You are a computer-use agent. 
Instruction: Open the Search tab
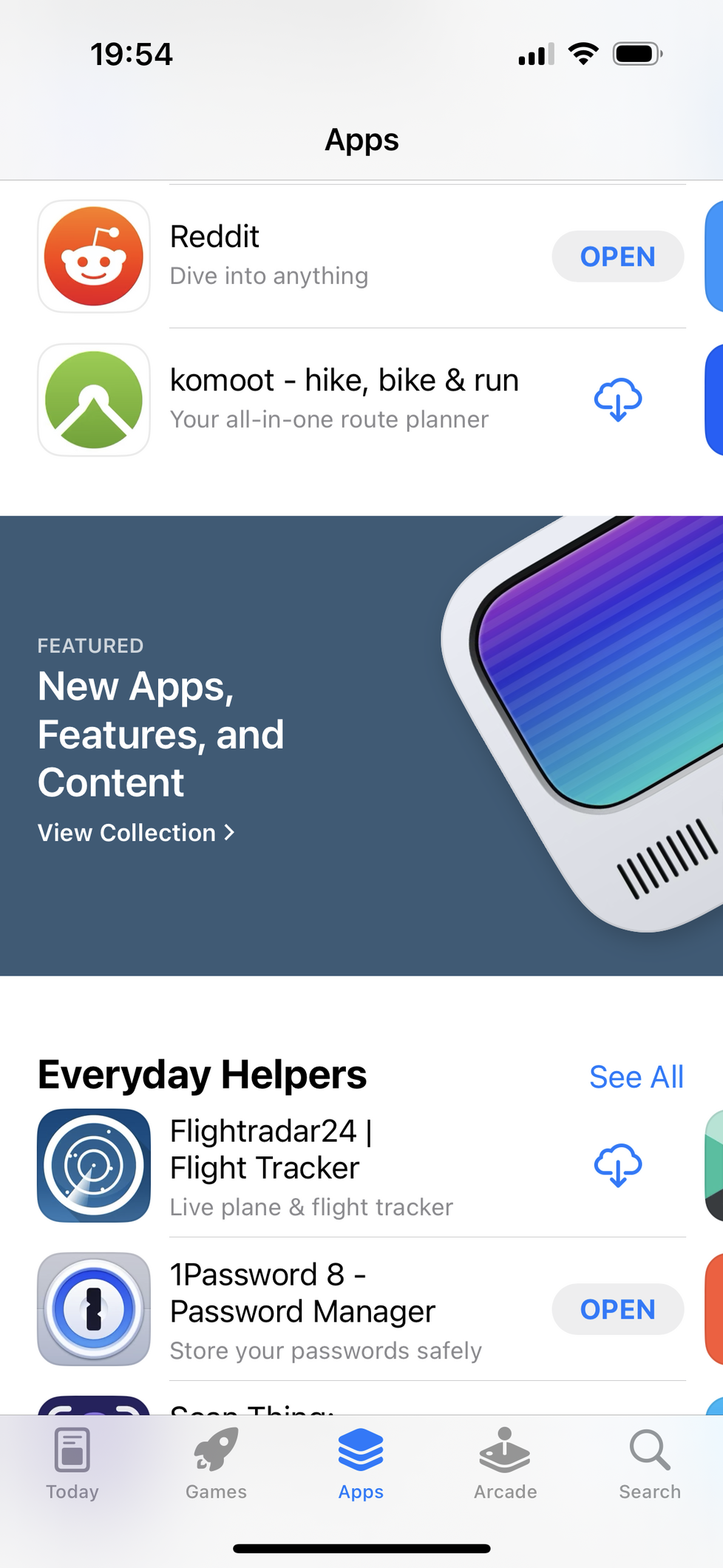(650, 1464)
